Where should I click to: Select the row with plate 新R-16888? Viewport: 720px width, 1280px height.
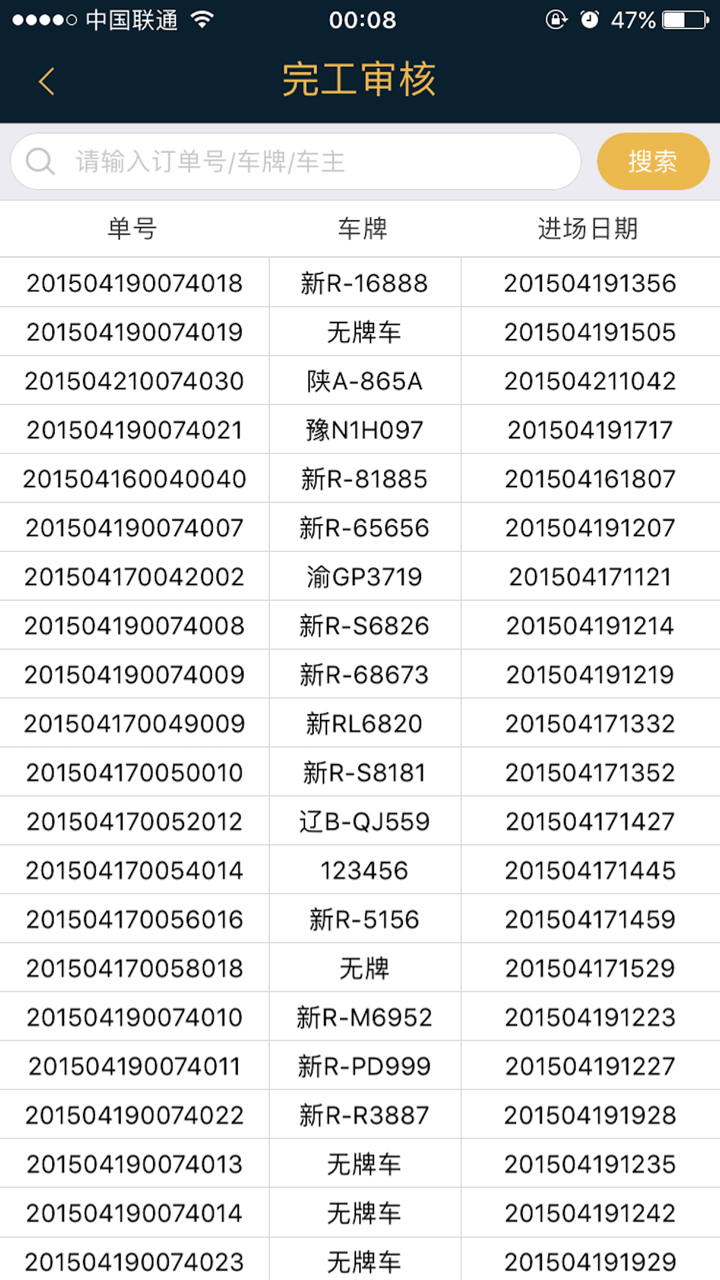pos(363,283)
